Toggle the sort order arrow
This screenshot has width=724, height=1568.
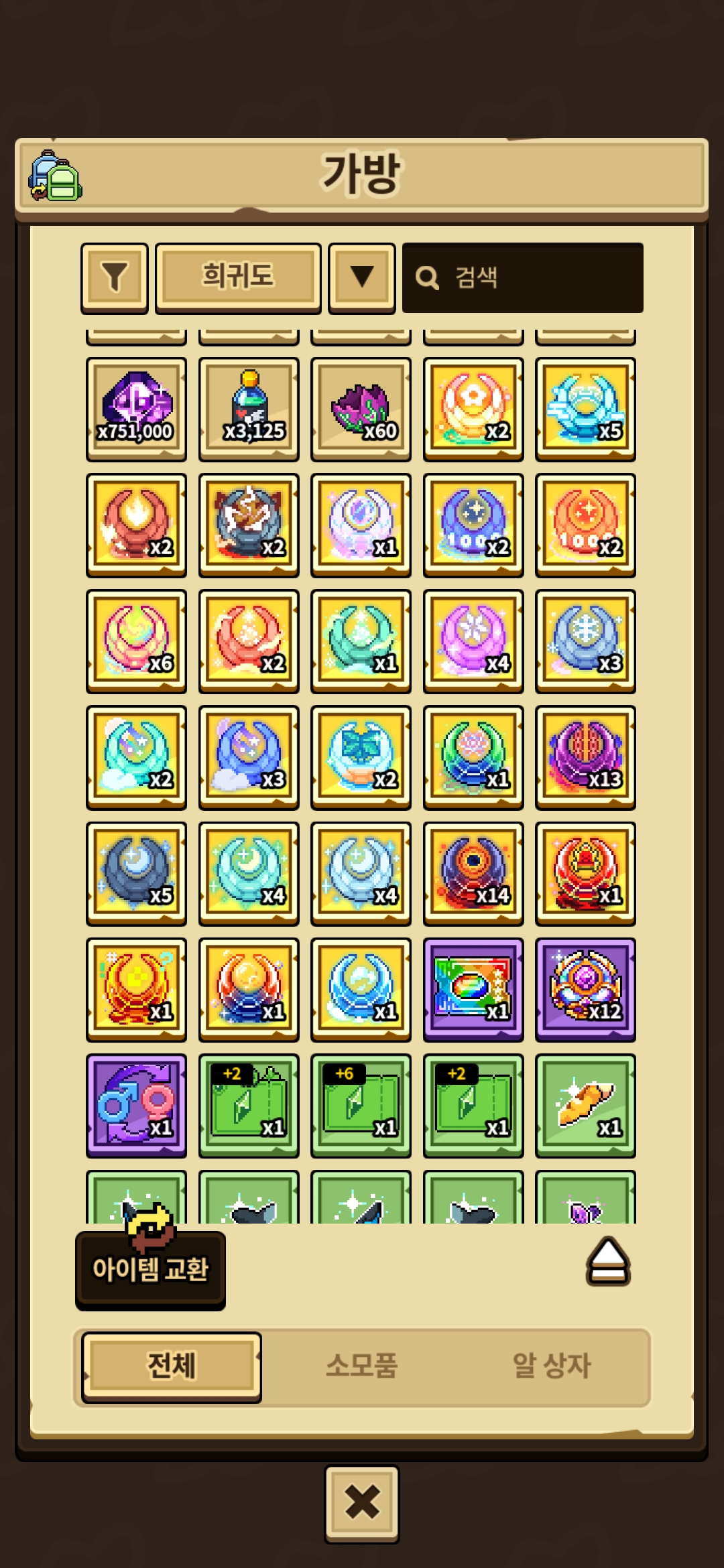point(362,277)
